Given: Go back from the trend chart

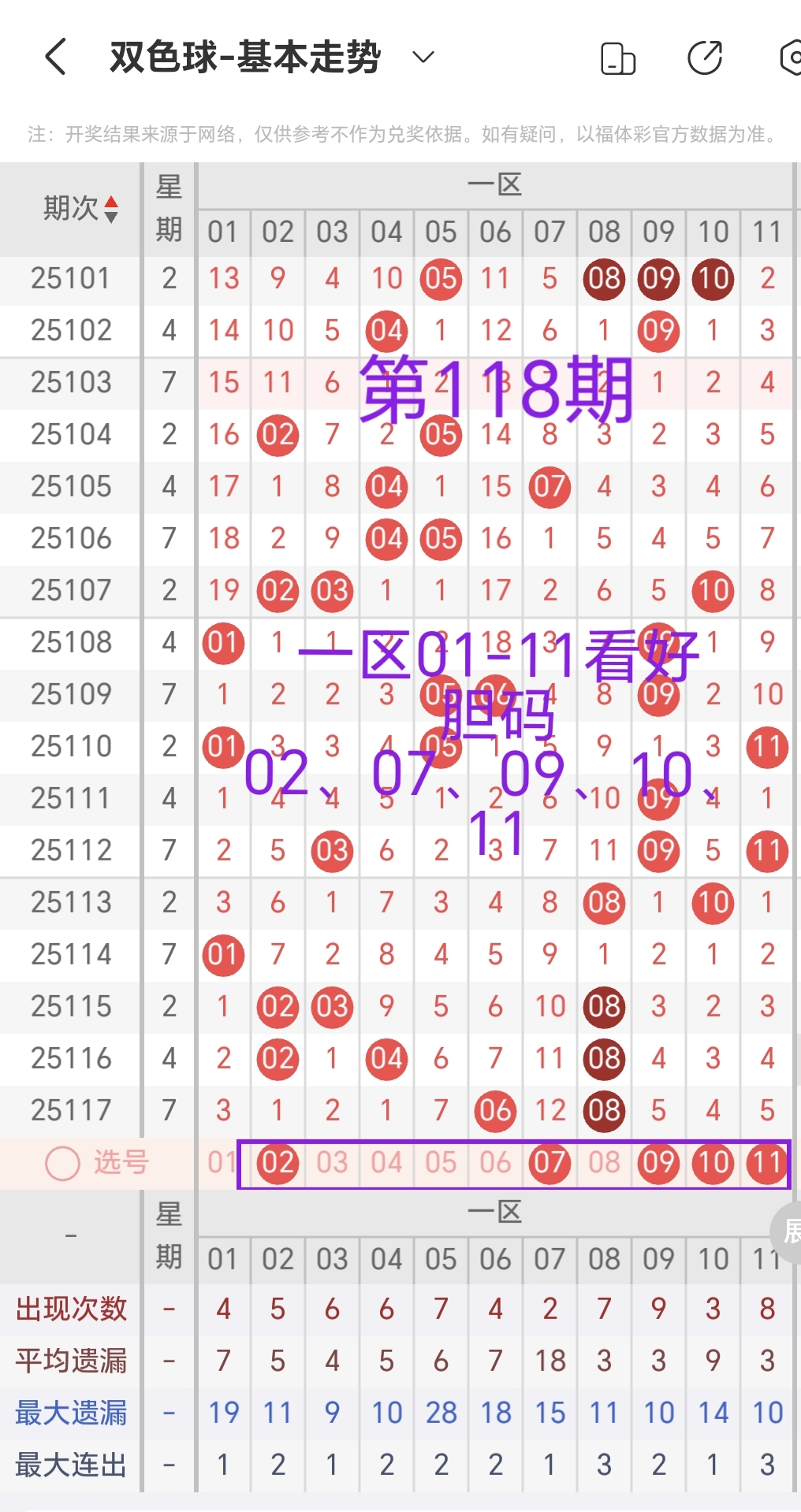Looking at the screenshot, I should pos(56,58).
